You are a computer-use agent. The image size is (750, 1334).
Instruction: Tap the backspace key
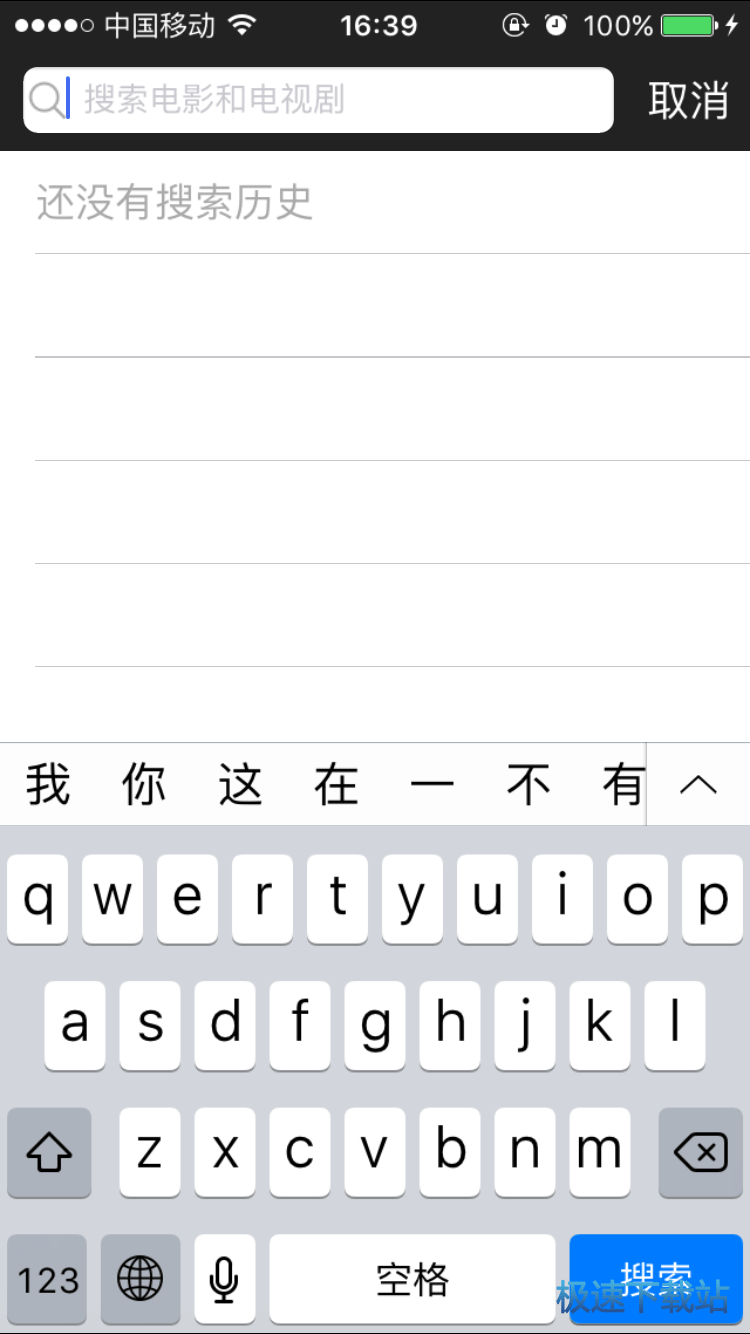coord(700,1153)
